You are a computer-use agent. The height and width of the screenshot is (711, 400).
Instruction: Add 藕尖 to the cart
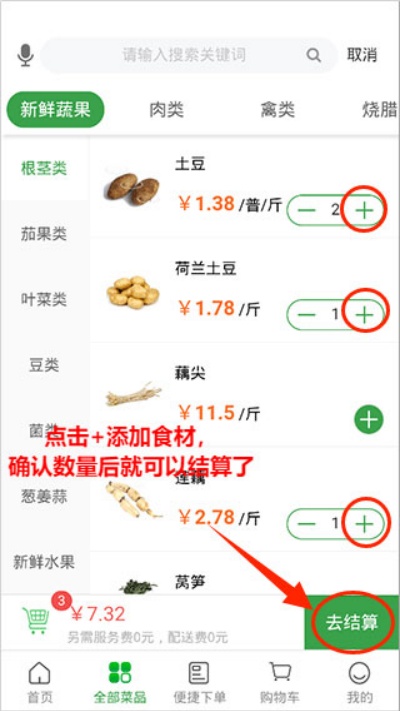tap(368, 419)
